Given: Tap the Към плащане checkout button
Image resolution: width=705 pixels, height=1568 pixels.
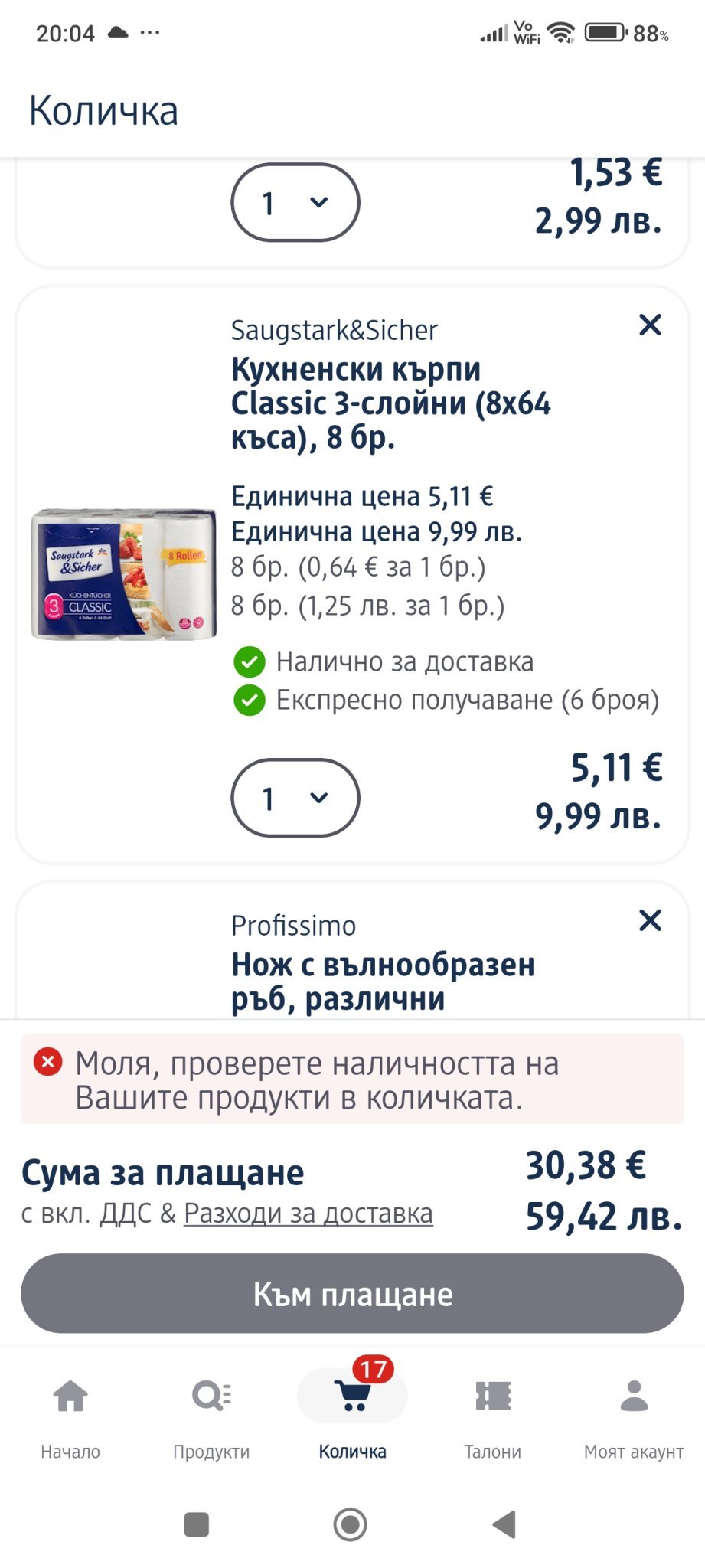Looking at the screenshot, I should point(352,1294).
